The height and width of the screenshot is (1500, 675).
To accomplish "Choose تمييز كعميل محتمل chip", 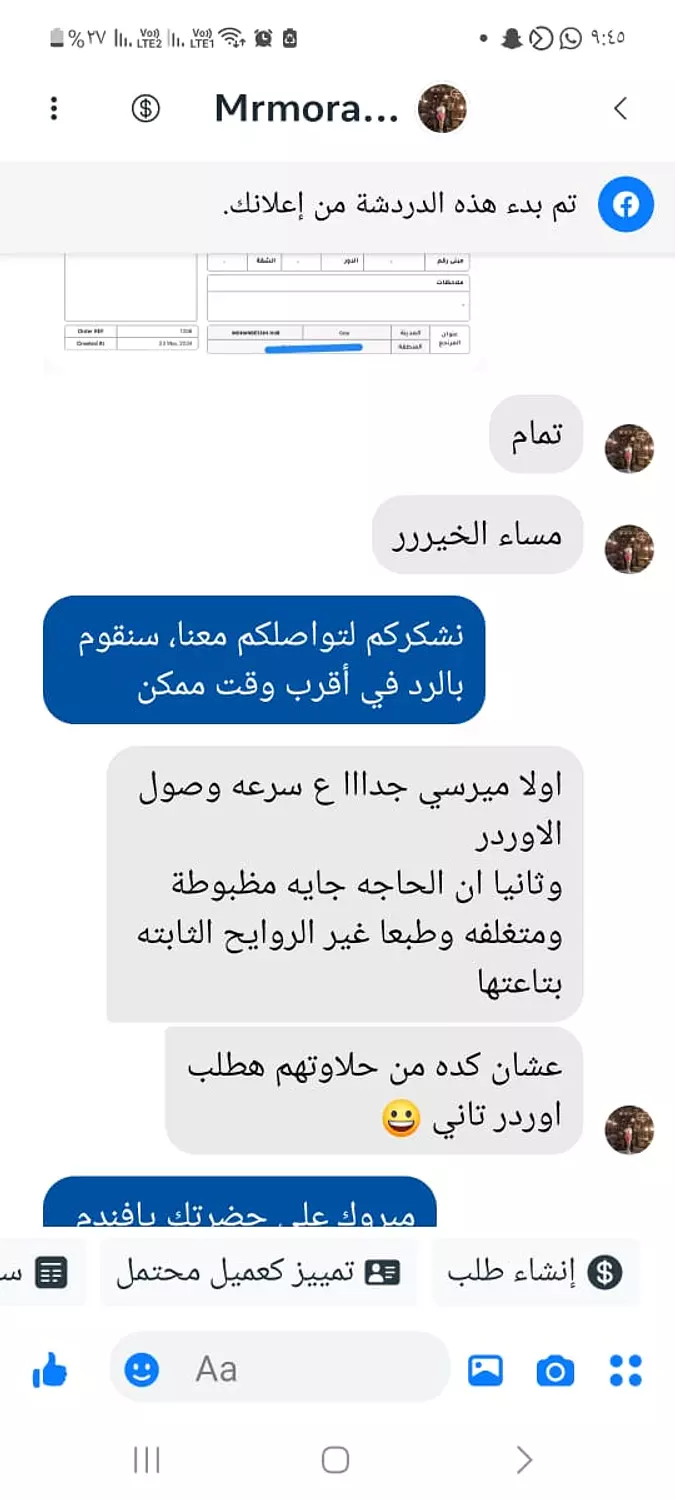I will point(259,1273).
